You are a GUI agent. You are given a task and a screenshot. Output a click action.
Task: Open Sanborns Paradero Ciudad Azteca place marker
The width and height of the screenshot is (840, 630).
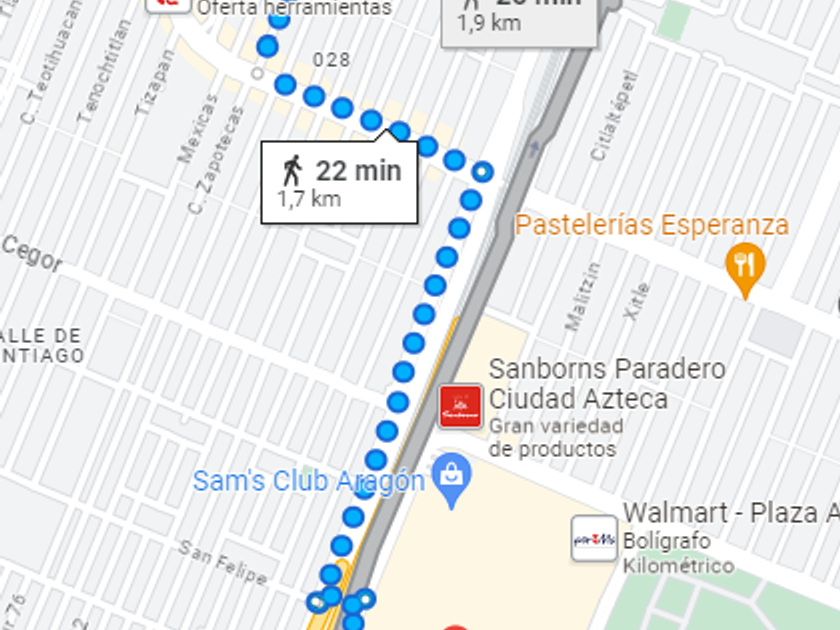[460, 407]
